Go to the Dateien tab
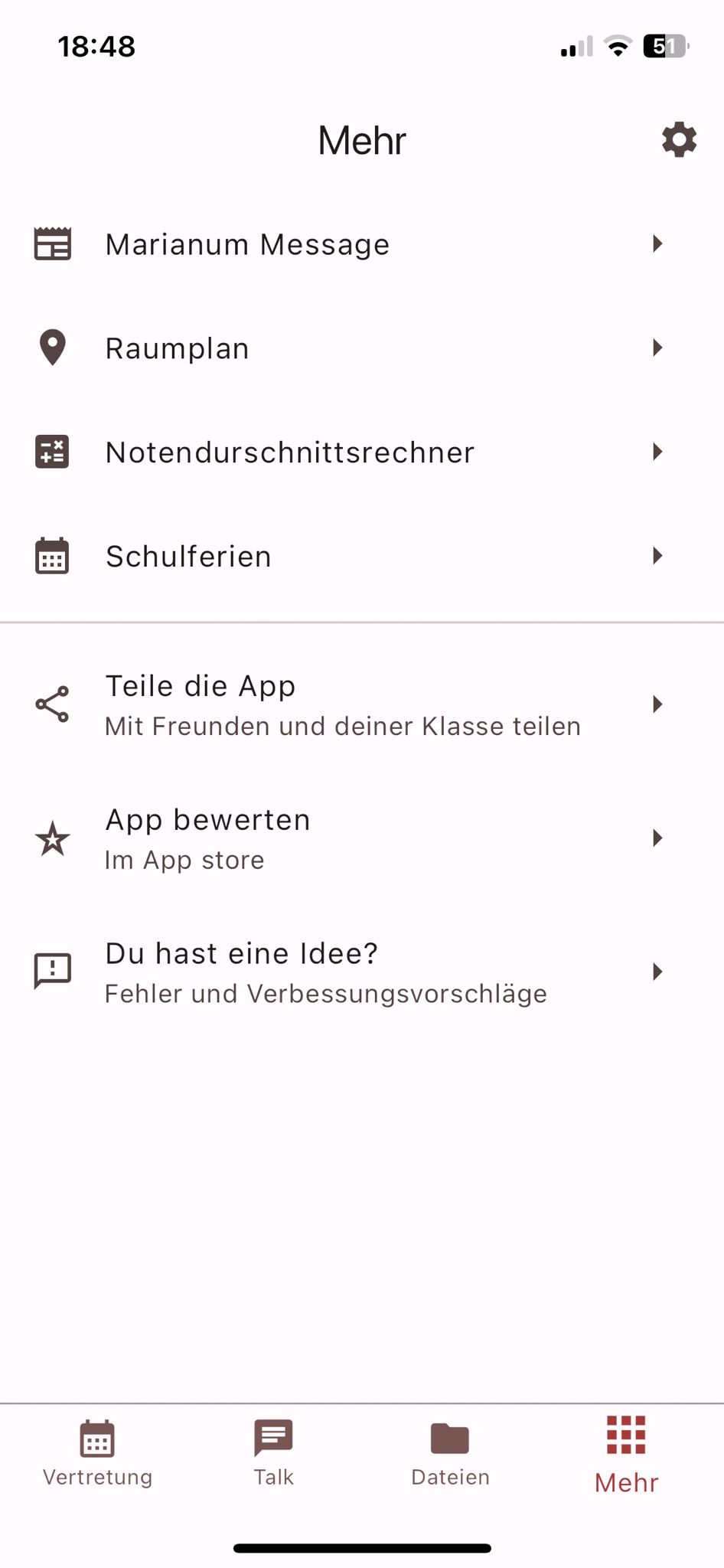Viewport: 724px width, 1568px height. (450, 1453)
